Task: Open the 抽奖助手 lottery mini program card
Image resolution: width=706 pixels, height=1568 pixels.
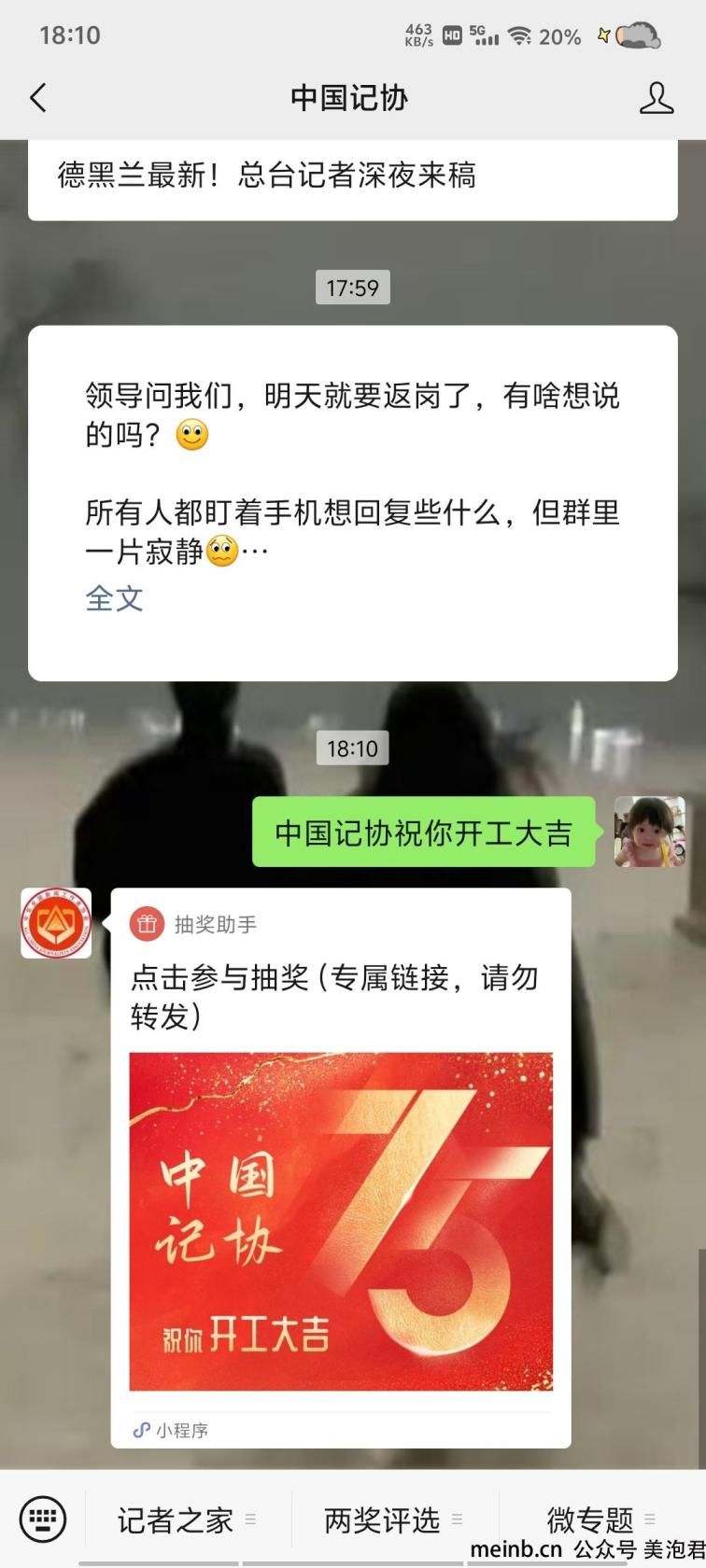Action: [x=341, y=1168]
